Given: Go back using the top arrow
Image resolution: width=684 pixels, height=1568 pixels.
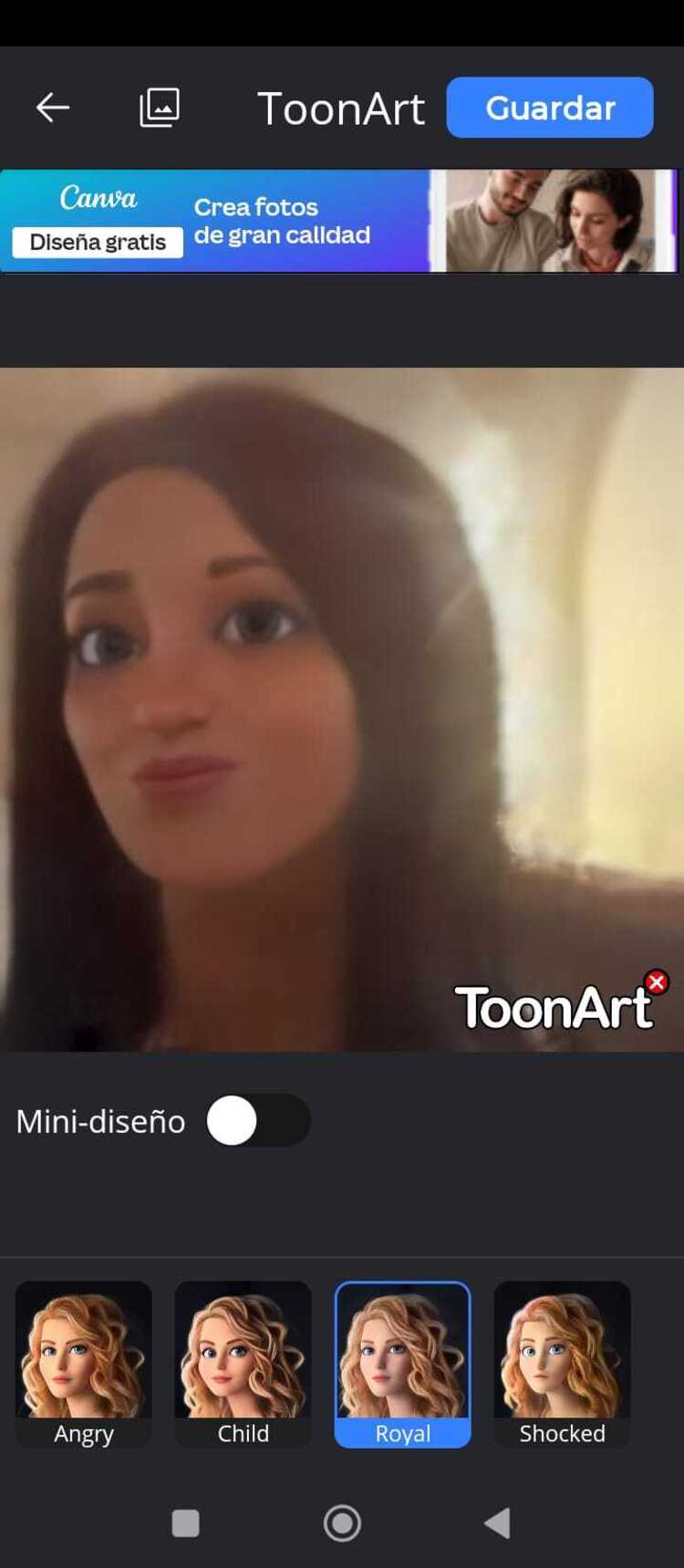Looking at the screenshot, I should pyautogui.click(x=53, y=108).
